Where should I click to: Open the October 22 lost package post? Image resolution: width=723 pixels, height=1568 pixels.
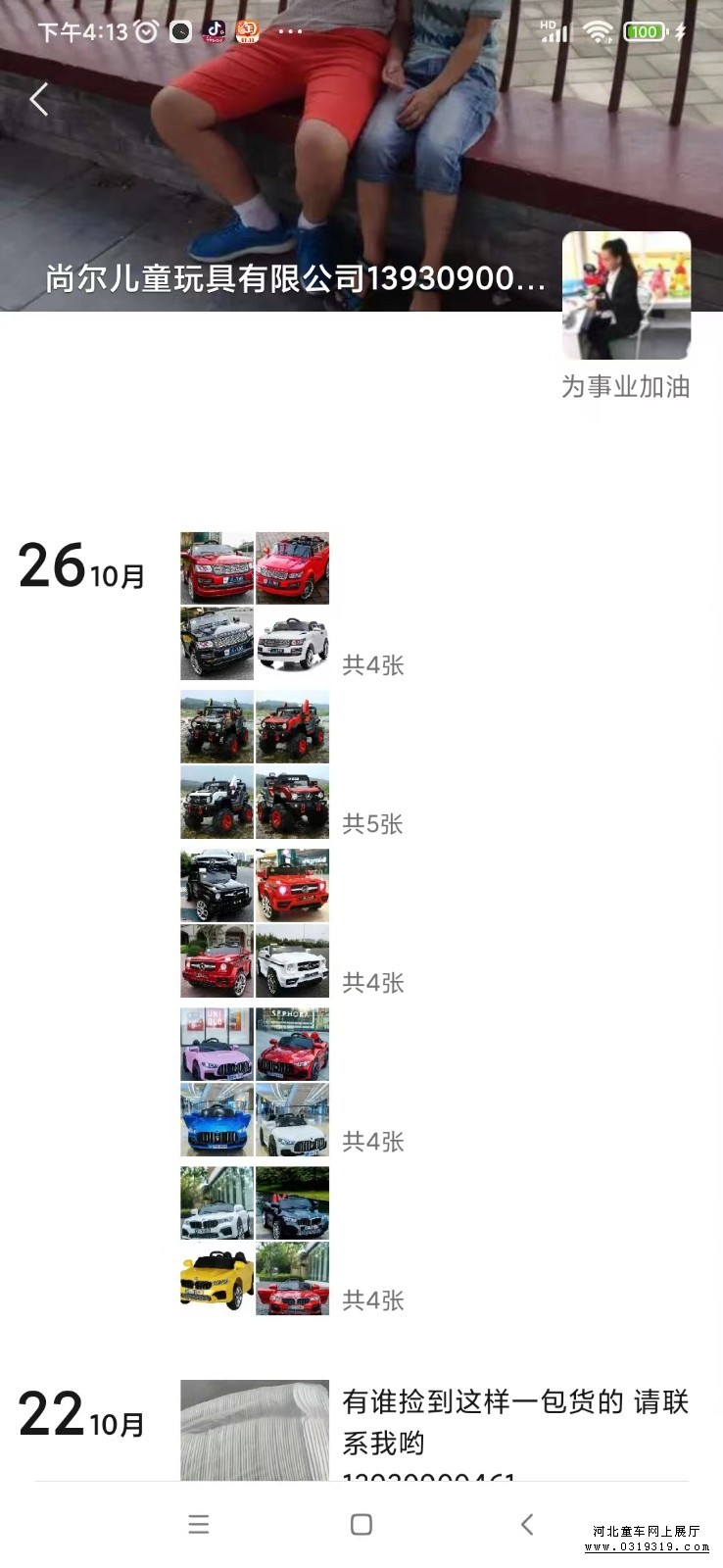[255, 1429]
